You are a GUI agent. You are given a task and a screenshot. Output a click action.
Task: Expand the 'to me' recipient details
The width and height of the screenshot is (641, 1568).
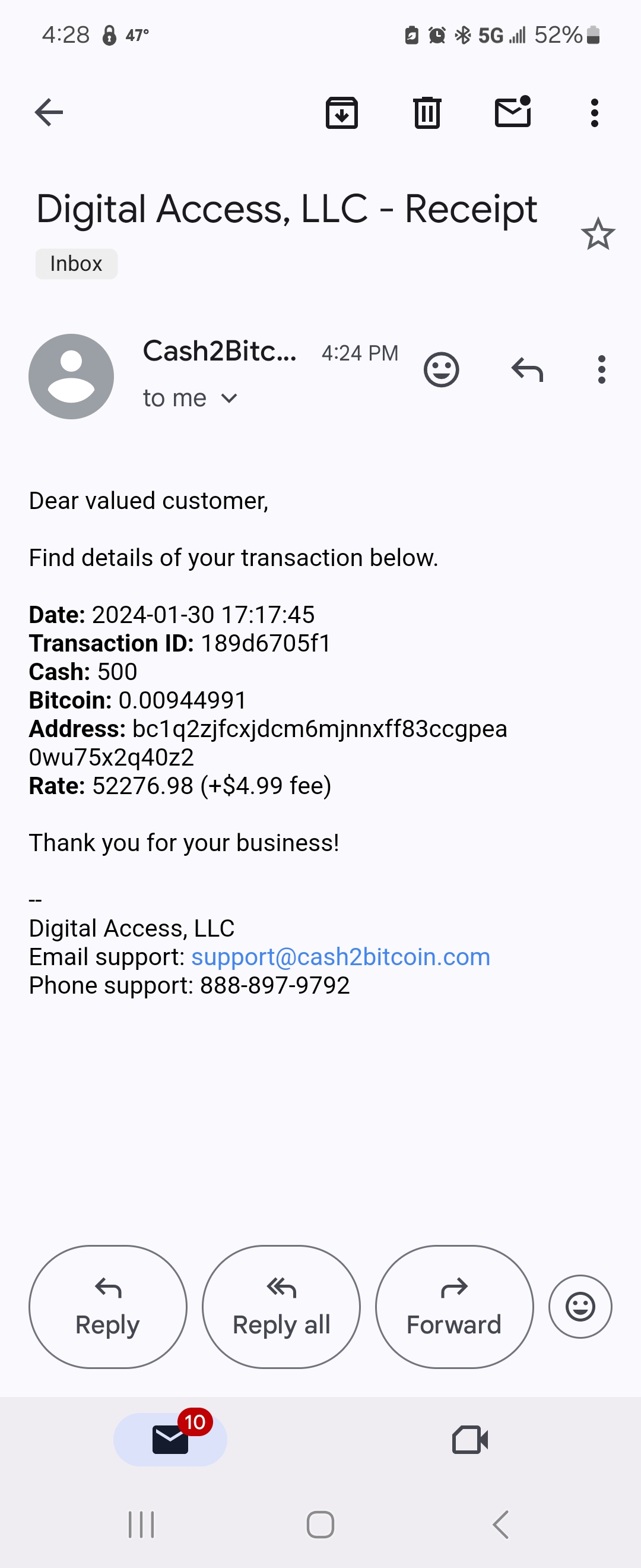click(x=229, y=399)
